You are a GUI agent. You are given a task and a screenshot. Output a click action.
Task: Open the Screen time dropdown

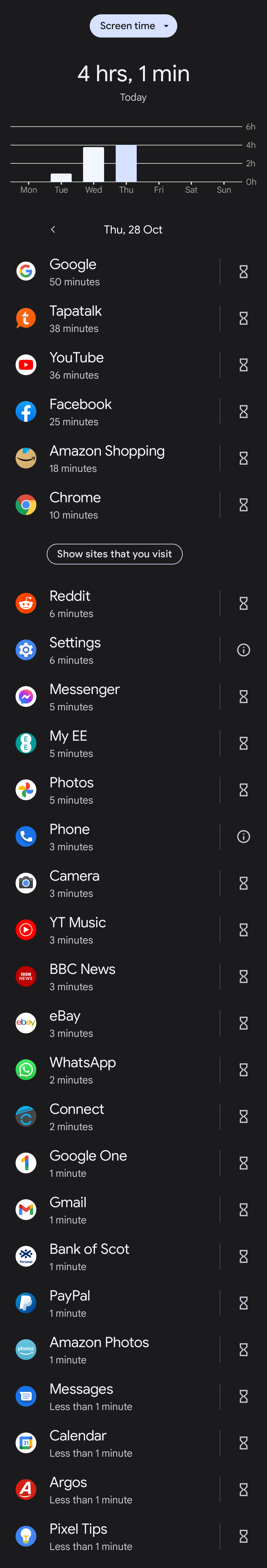coord(133,26)
